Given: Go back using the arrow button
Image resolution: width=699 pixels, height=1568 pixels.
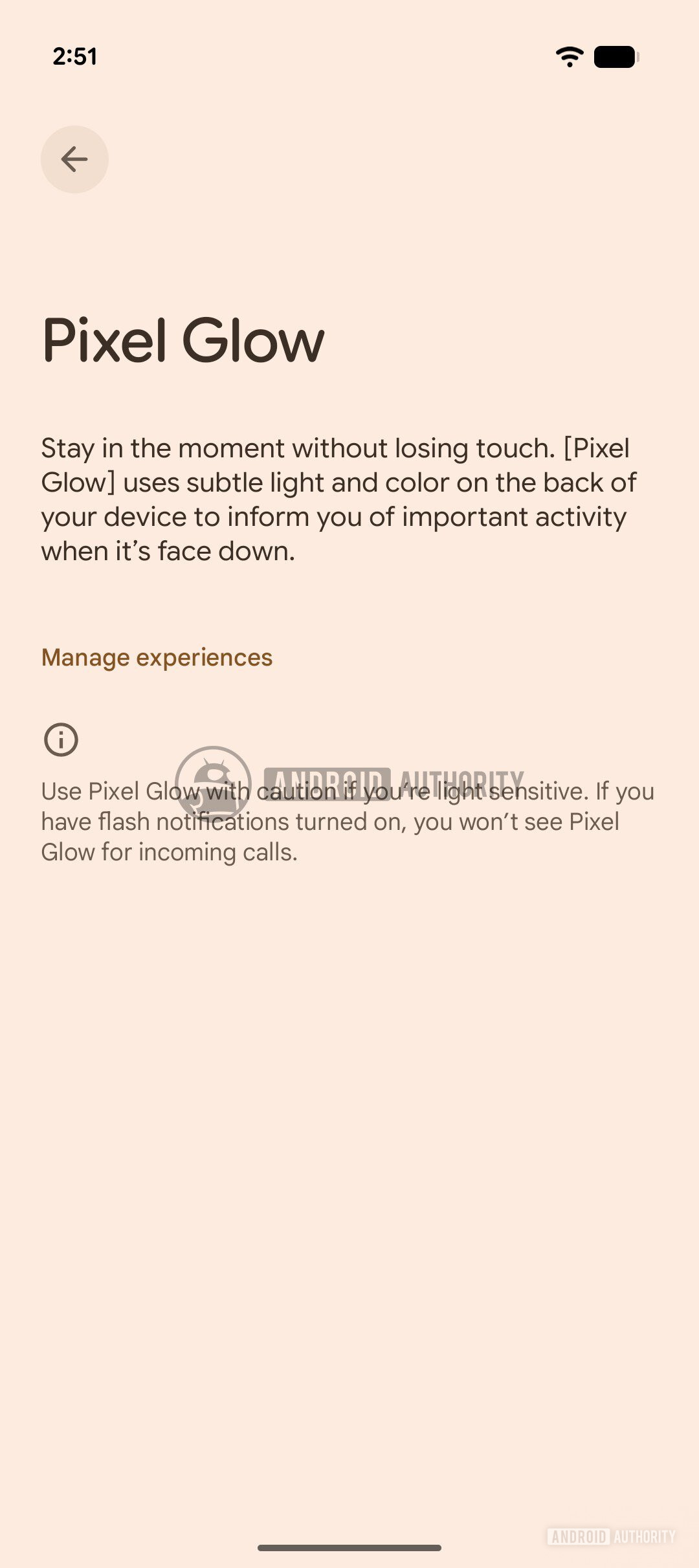Looking at the screenshot, I should pyautogui.click(x=74, y=159).
